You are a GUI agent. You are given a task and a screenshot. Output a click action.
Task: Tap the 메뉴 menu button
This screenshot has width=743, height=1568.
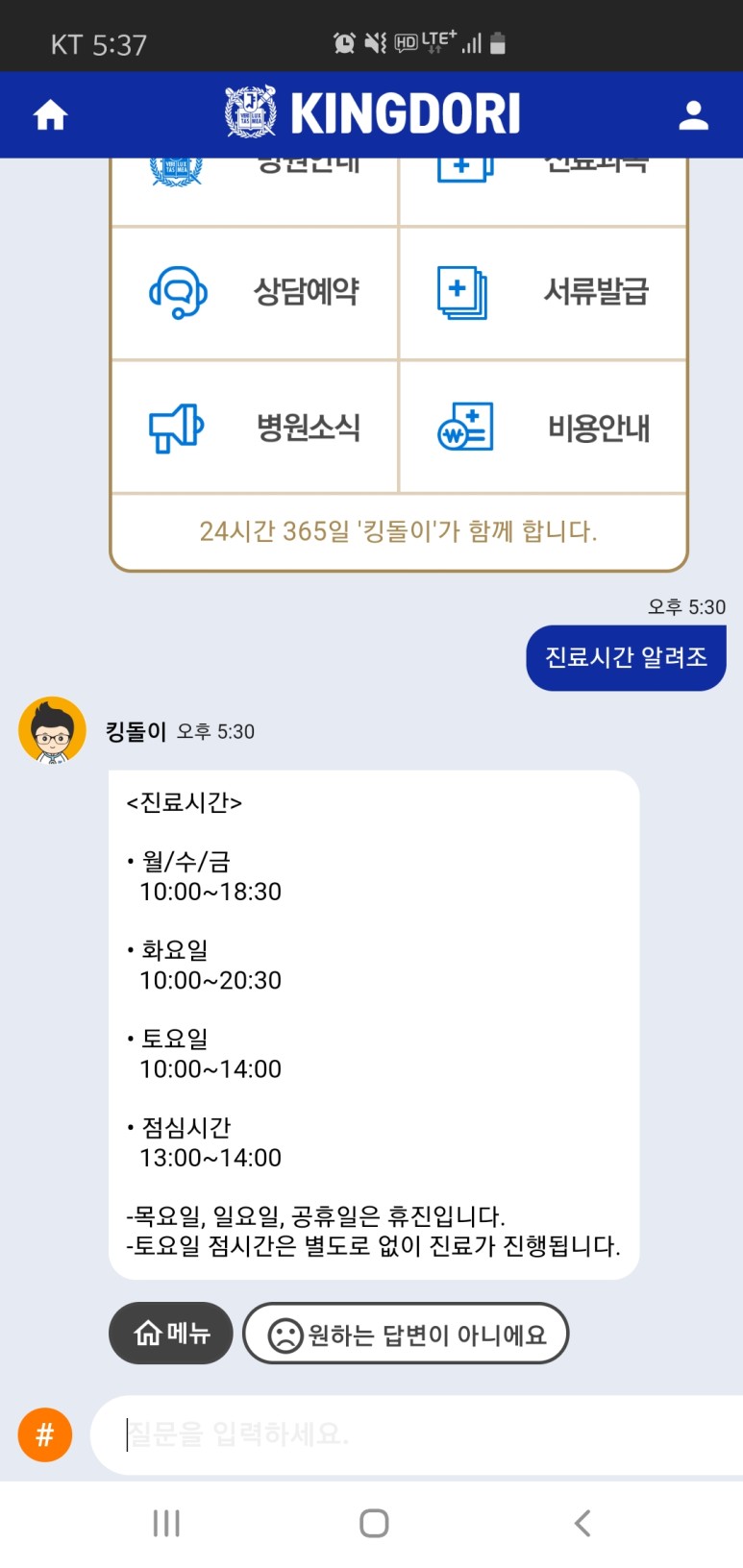pyautogui.click(x=171, y=1333)
